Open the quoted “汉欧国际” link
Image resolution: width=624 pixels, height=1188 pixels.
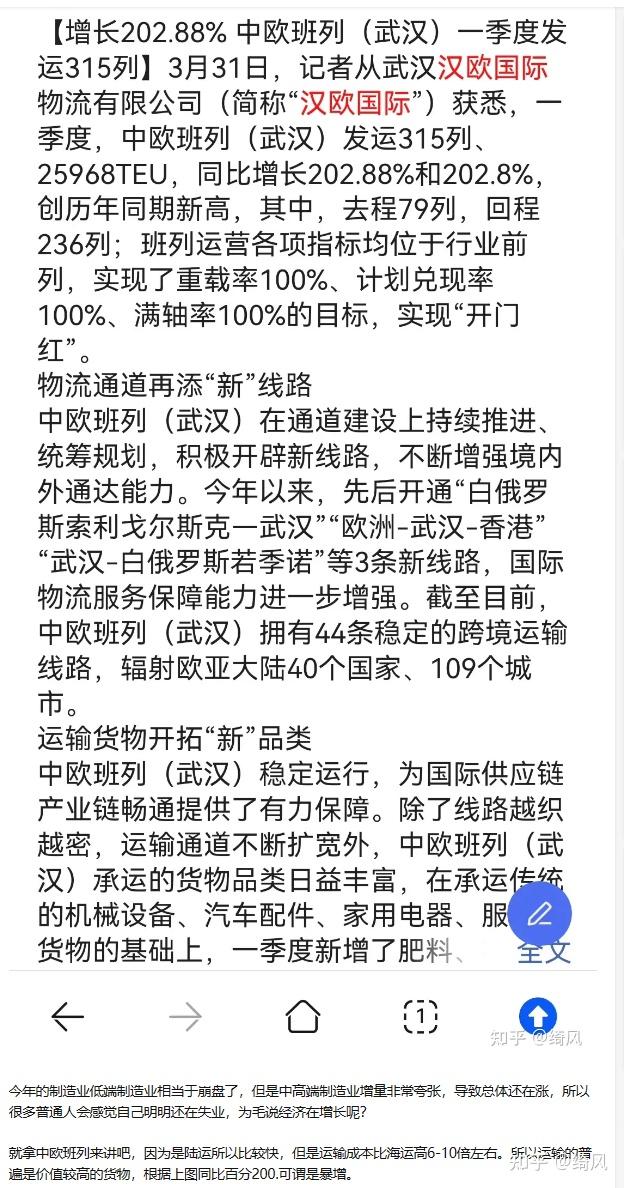(355, 102)
